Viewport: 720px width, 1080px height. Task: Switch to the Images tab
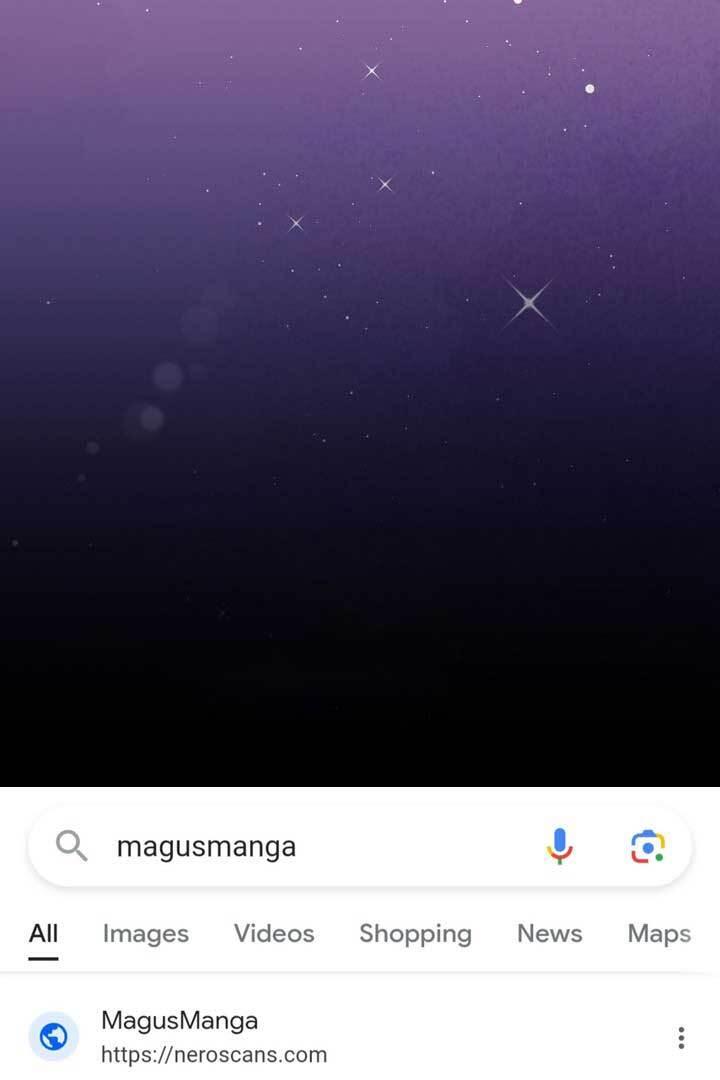tap(146, 934)
